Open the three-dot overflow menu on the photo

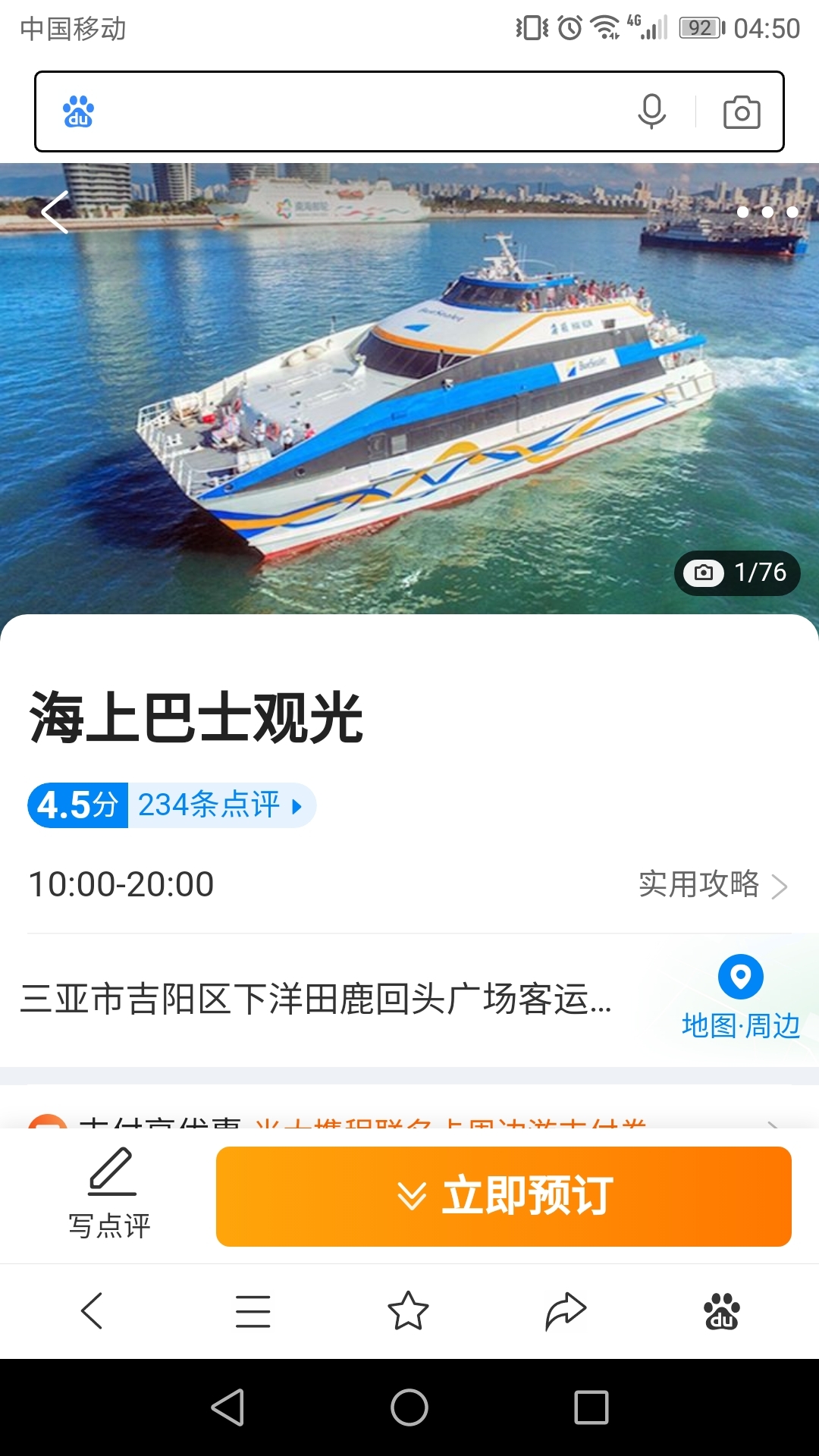pyautogui.click(x=767, y=212)
